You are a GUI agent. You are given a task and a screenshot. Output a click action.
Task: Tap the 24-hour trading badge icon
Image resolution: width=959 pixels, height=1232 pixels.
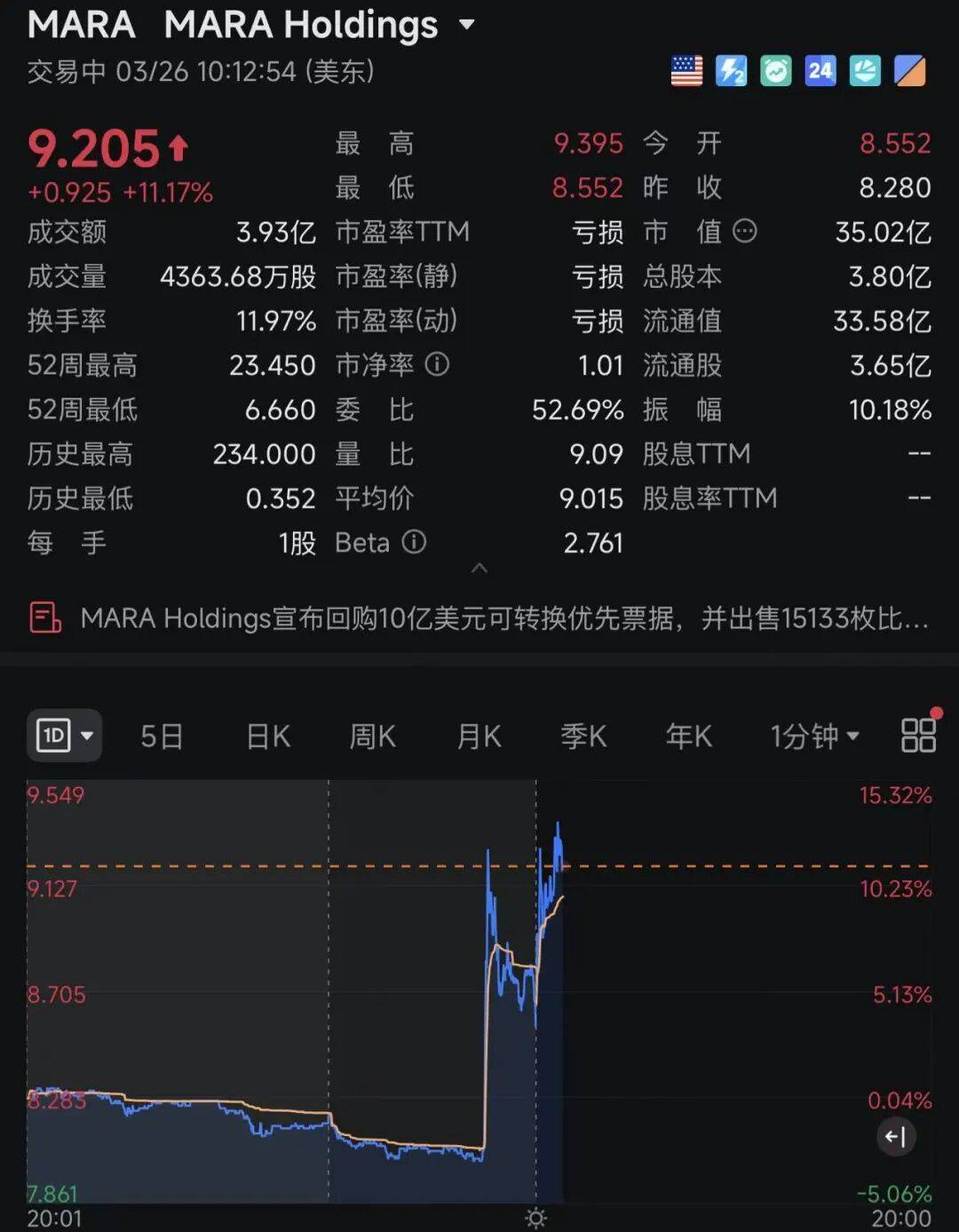[x=820, y=71]
